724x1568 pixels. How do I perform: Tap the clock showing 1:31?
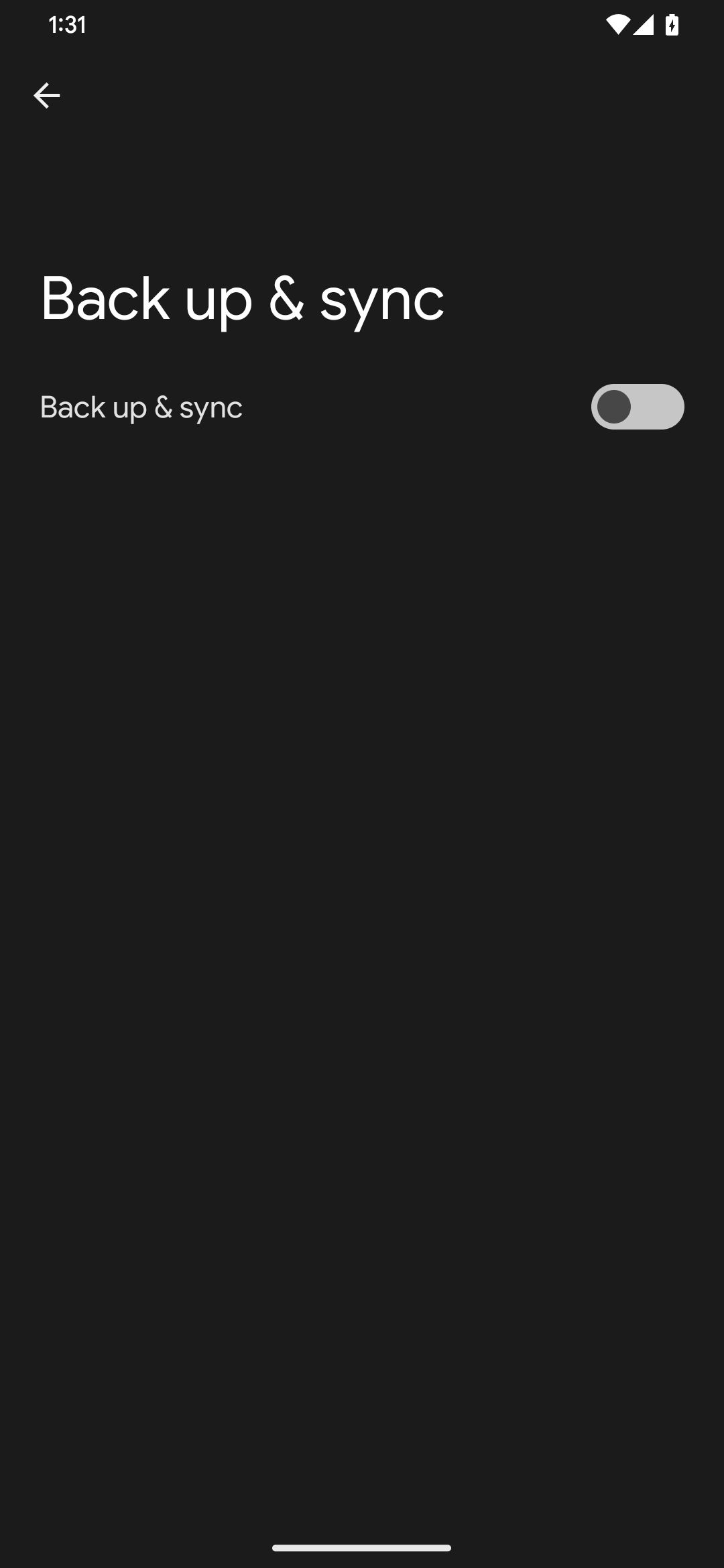pyautogui.click(x=67, y=25)
